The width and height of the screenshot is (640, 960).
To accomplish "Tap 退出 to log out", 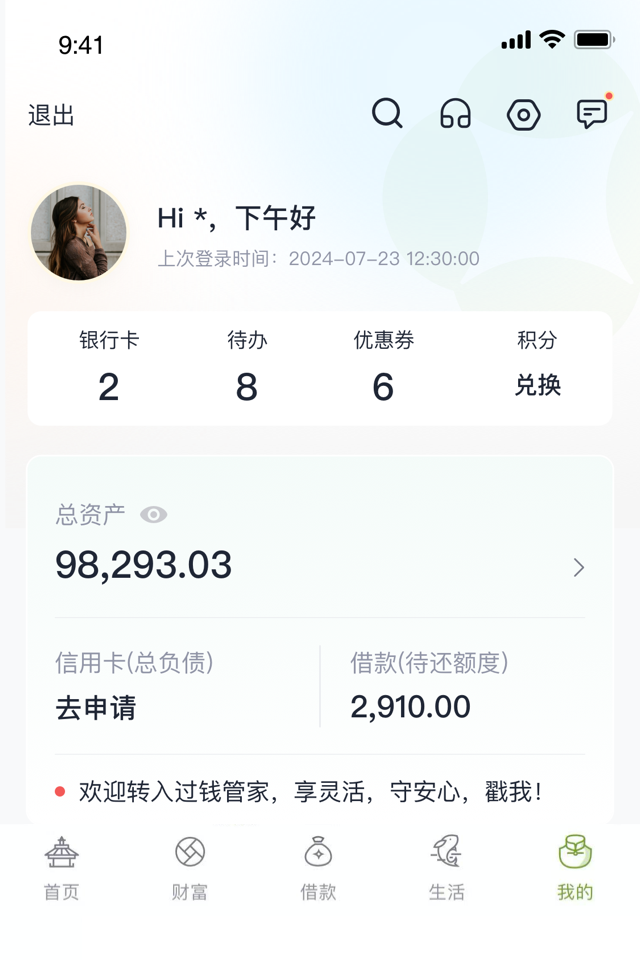I will (51, 115).
